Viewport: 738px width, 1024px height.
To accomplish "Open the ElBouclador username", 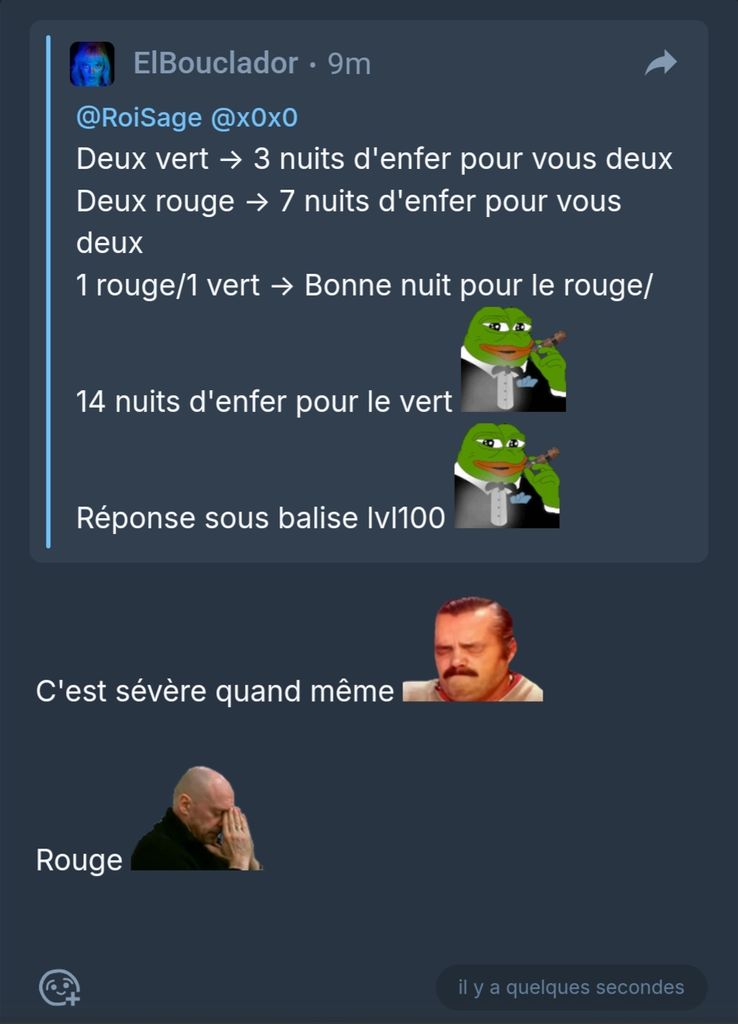I will pos(216,64).
